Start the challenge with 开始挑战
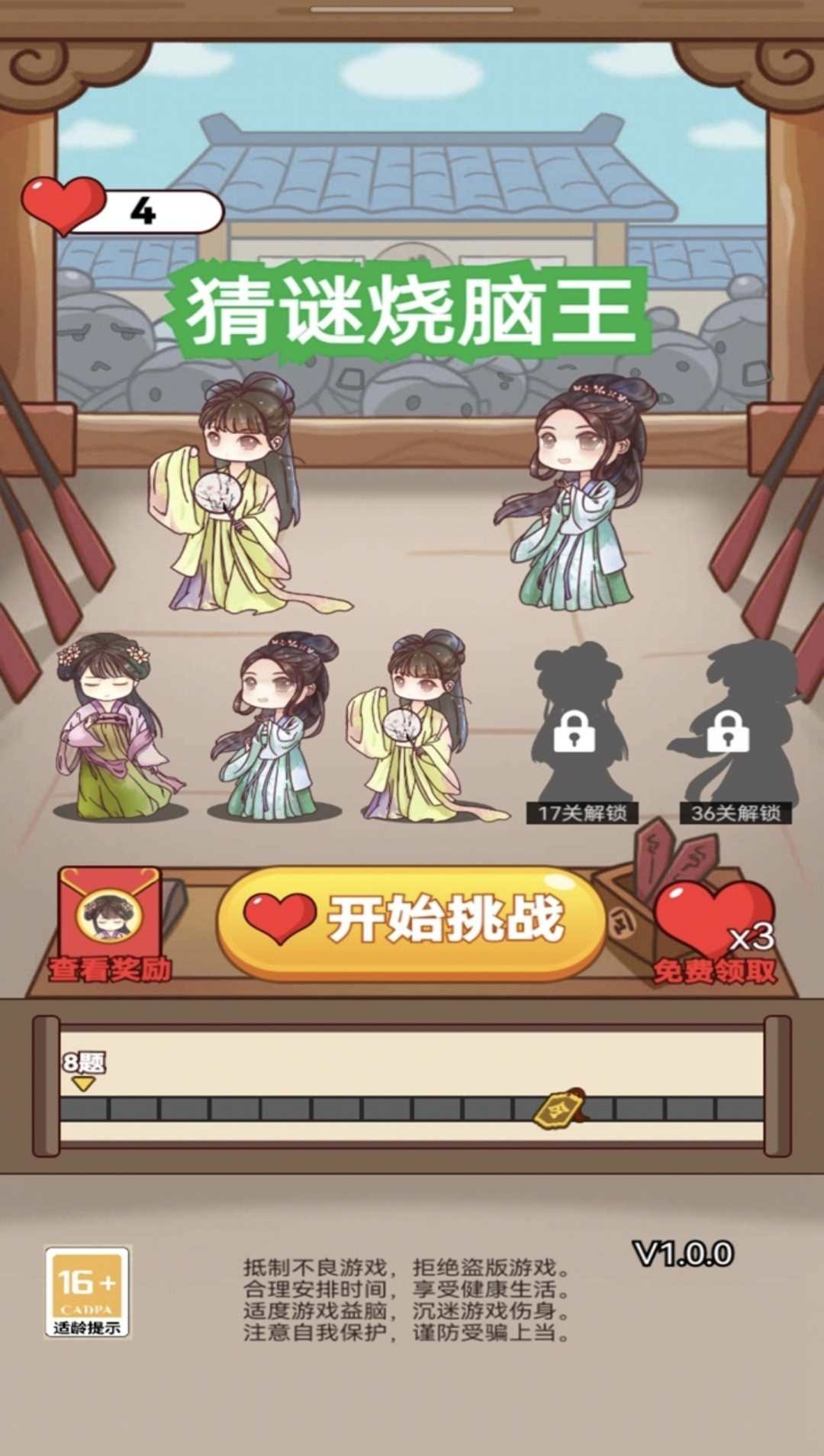Screen dimensions: 824x1456 [x=412, y=922]
